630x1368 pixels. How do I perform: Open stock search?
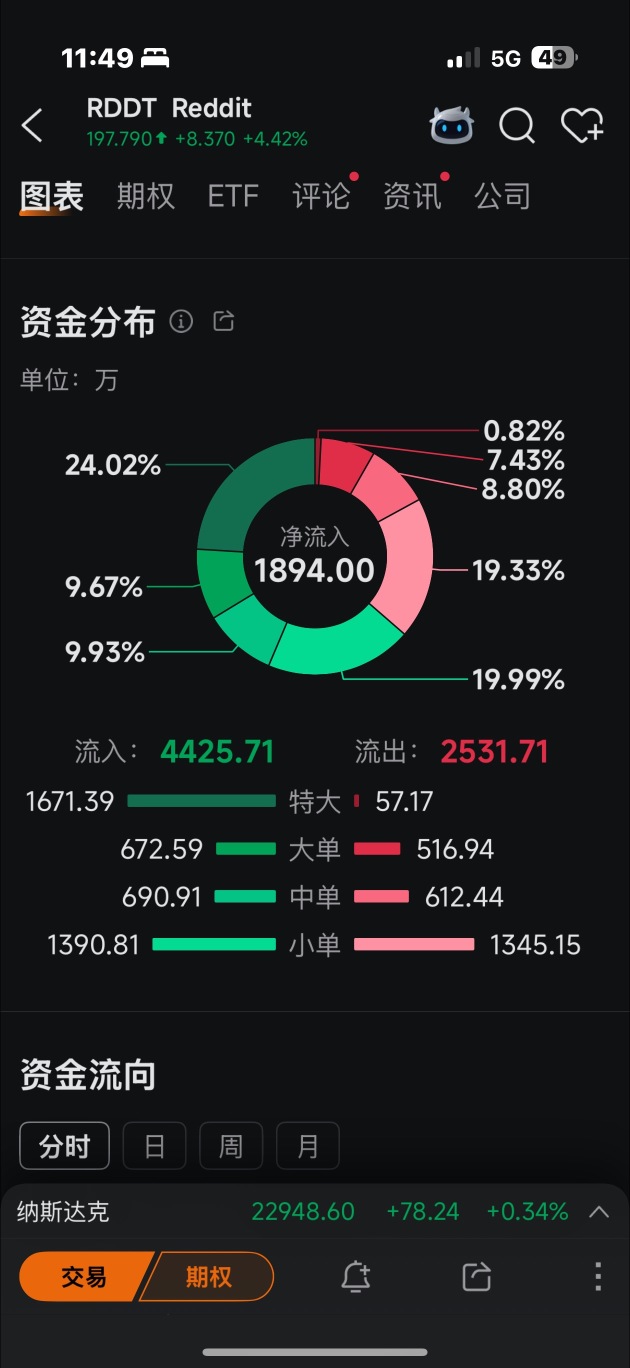[517, 126]
